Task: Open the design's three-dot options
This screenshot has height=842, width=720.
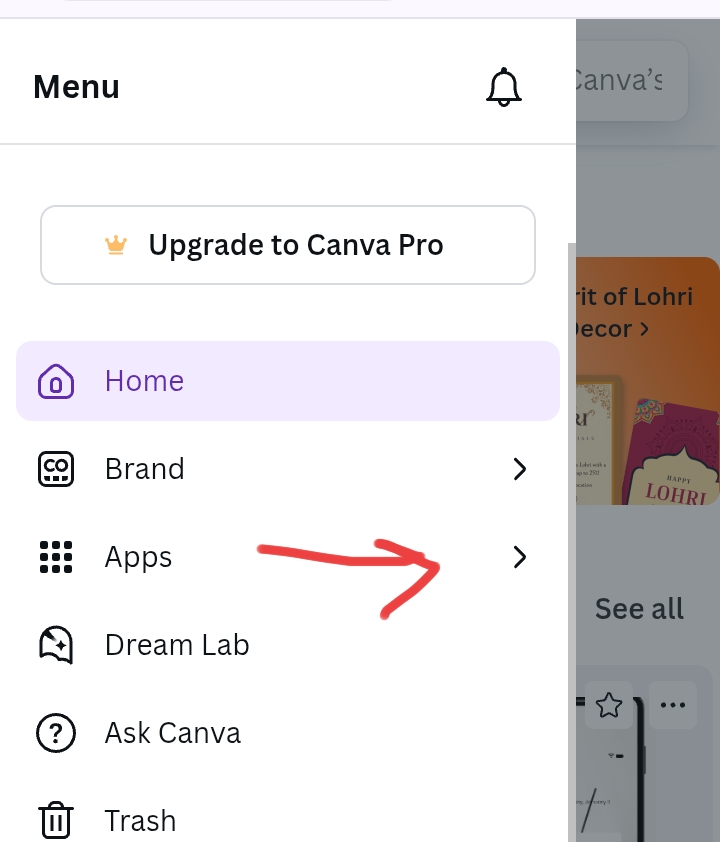Action: coord(673,705)
